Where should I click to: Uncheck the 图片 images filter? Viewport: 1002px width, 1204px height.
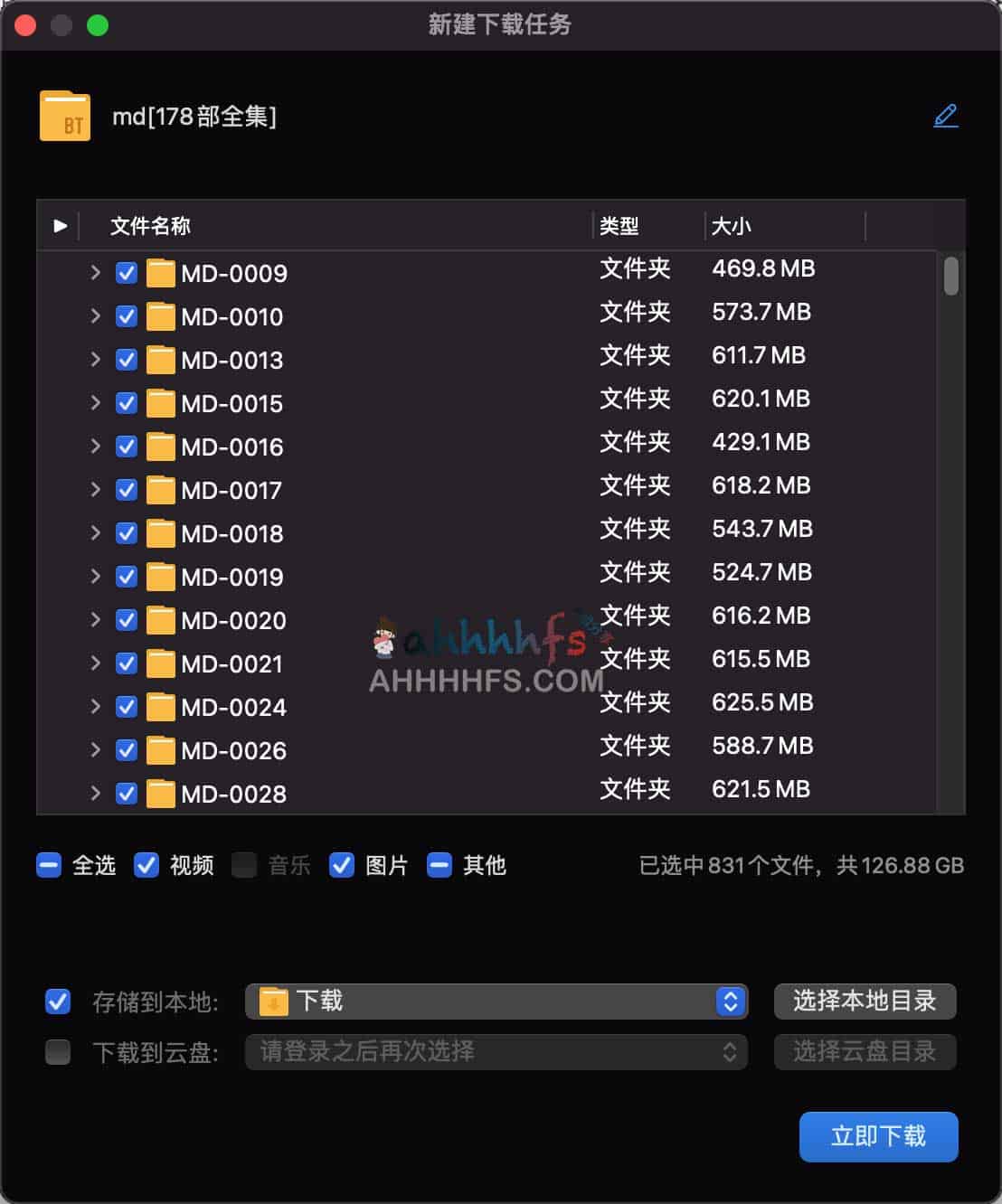click(x=342, y=865)
